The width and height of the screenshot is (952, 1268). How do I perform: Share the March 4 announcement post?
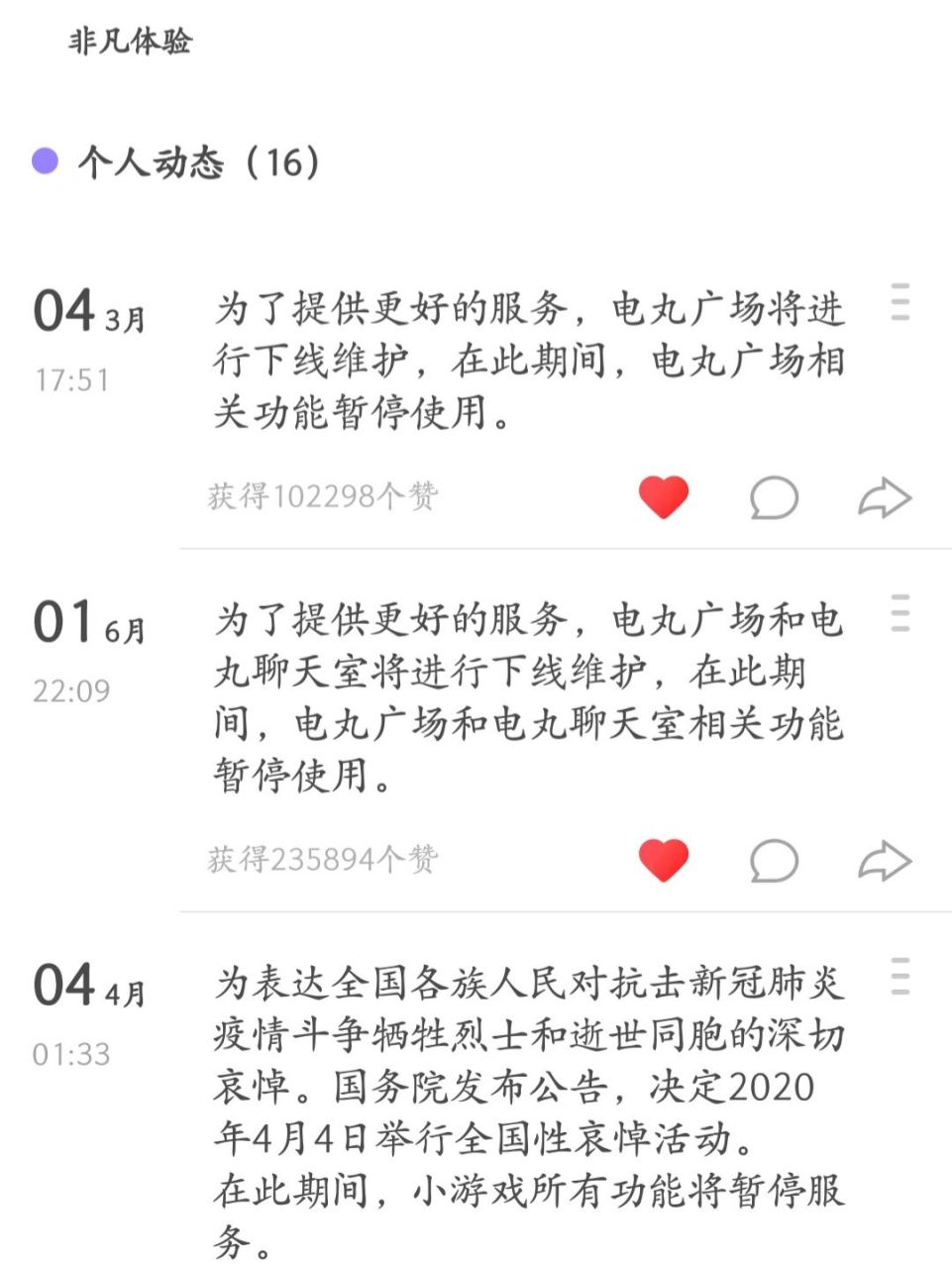885,496
